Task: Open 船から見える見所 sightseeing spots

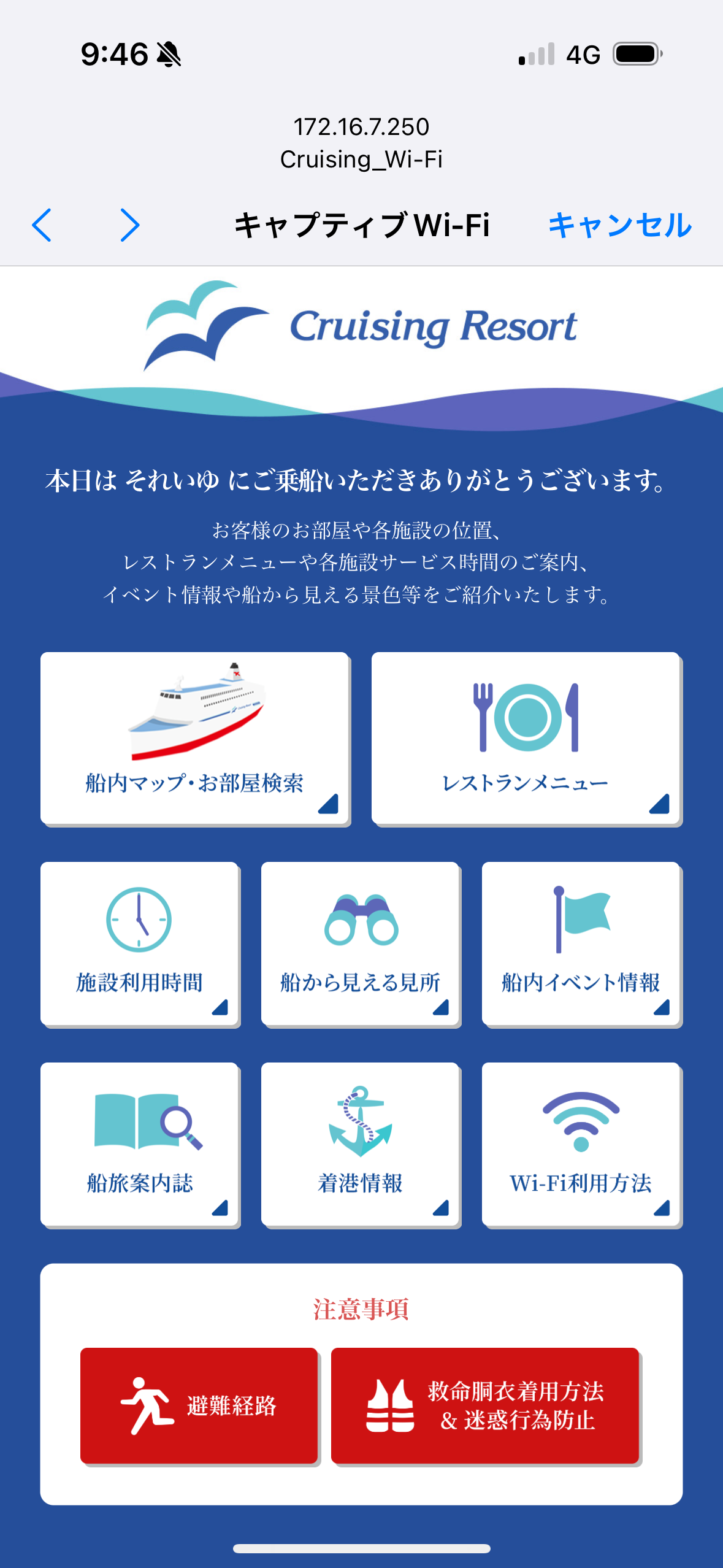Action: [x=361, y=943]
